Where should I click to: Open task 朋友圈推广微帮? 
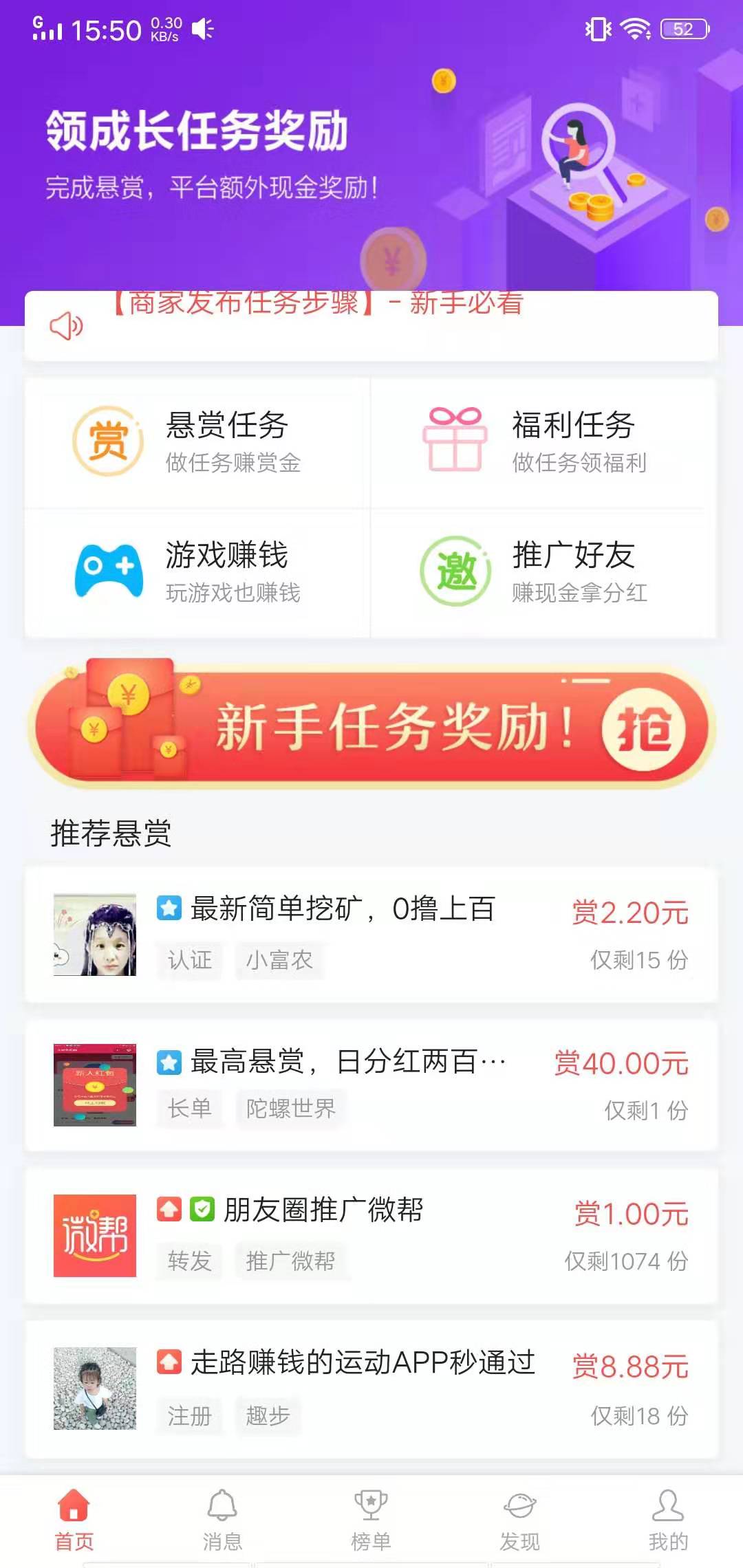click(x=371, y=1235)
